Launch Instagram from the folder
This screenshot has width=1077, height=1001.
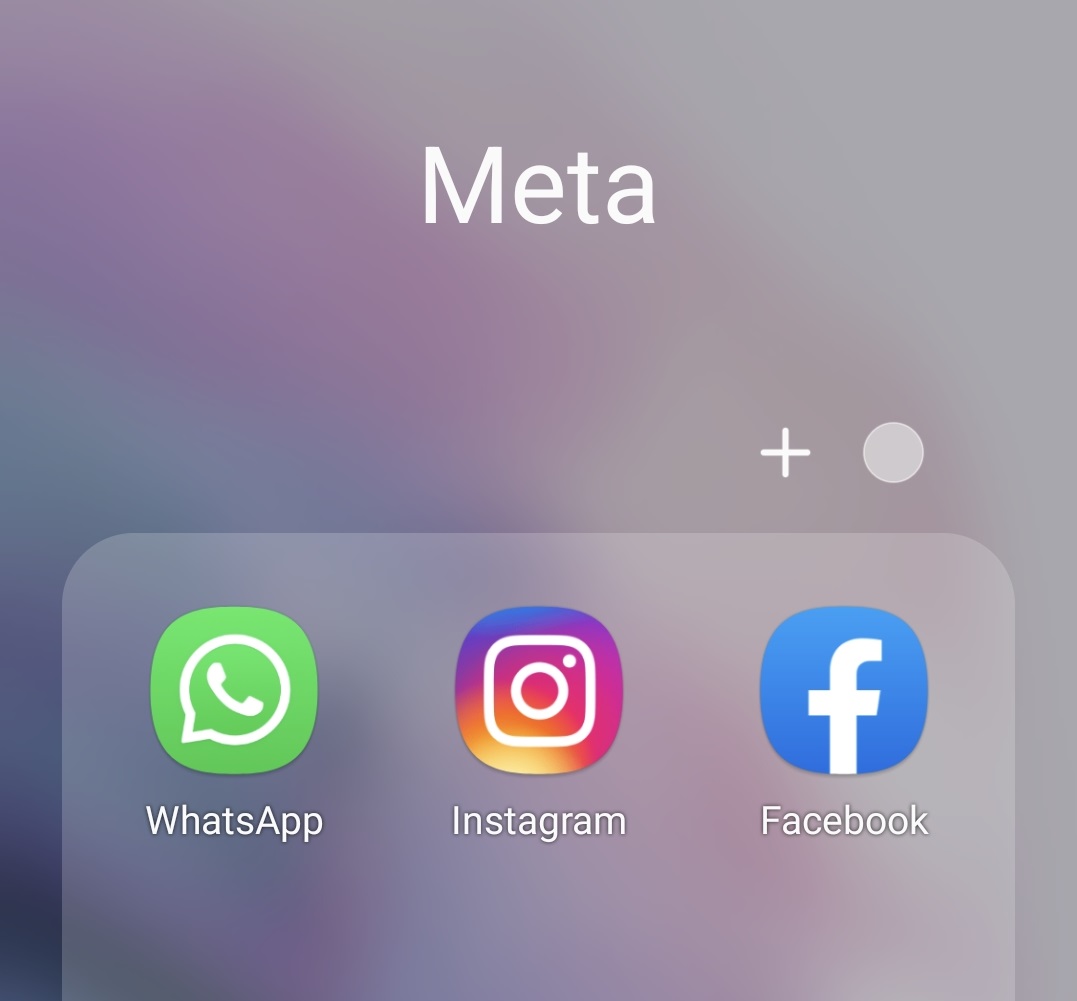(x=538, y=690)
